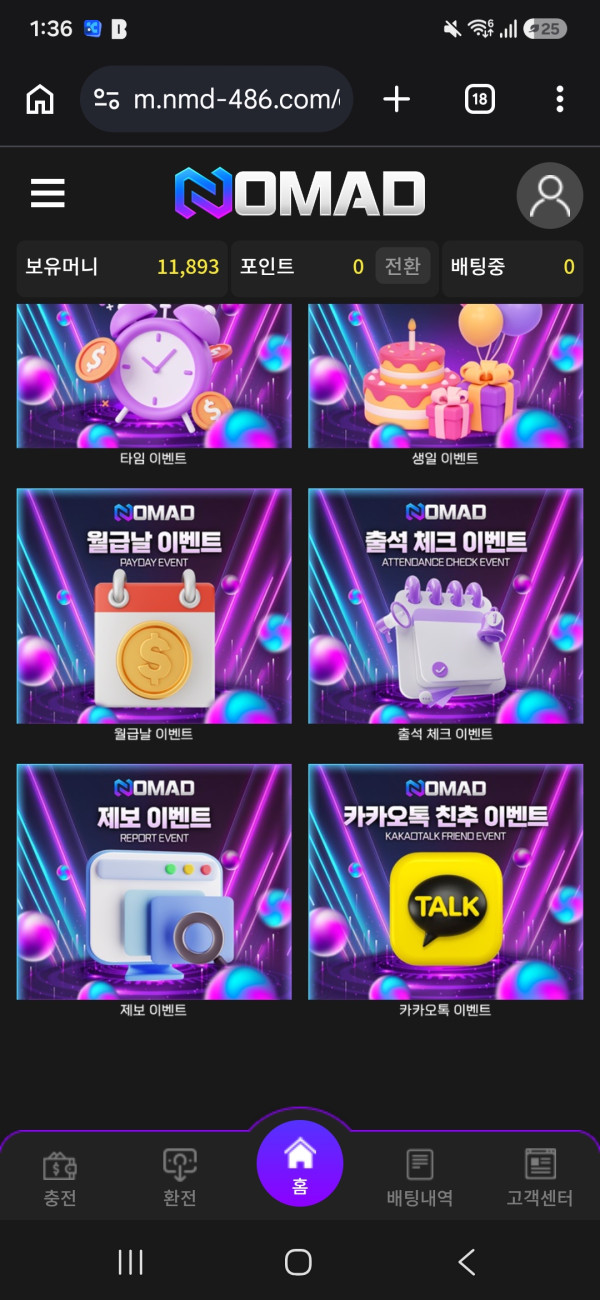Image resolution: width=600 pixels, height=1300 pixels.
Task: Tap the system back button
Action: 466,1262
